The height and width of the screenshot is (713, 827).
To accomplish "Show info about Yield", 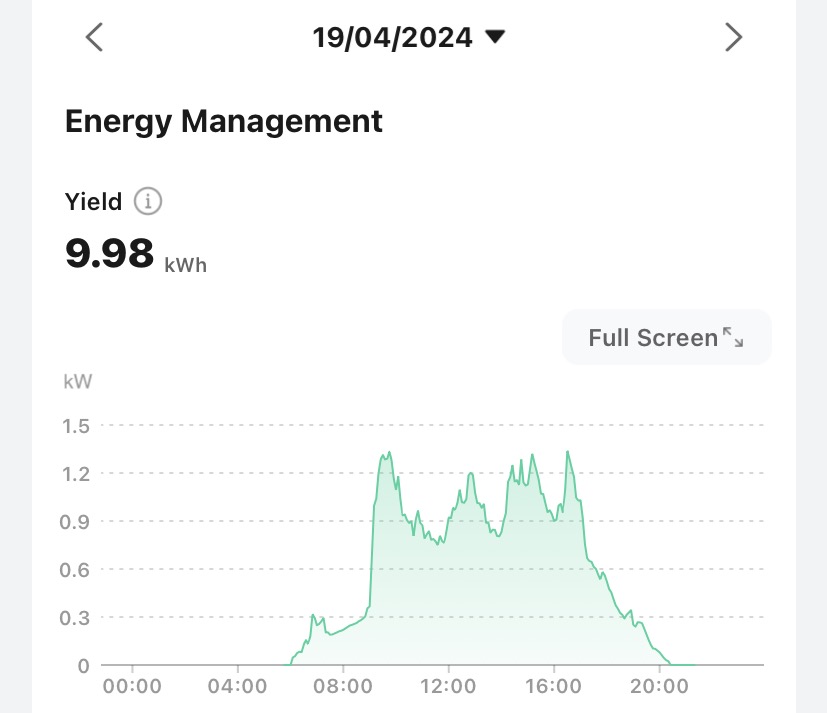I will pyautogui.click(x=148, y=201).
